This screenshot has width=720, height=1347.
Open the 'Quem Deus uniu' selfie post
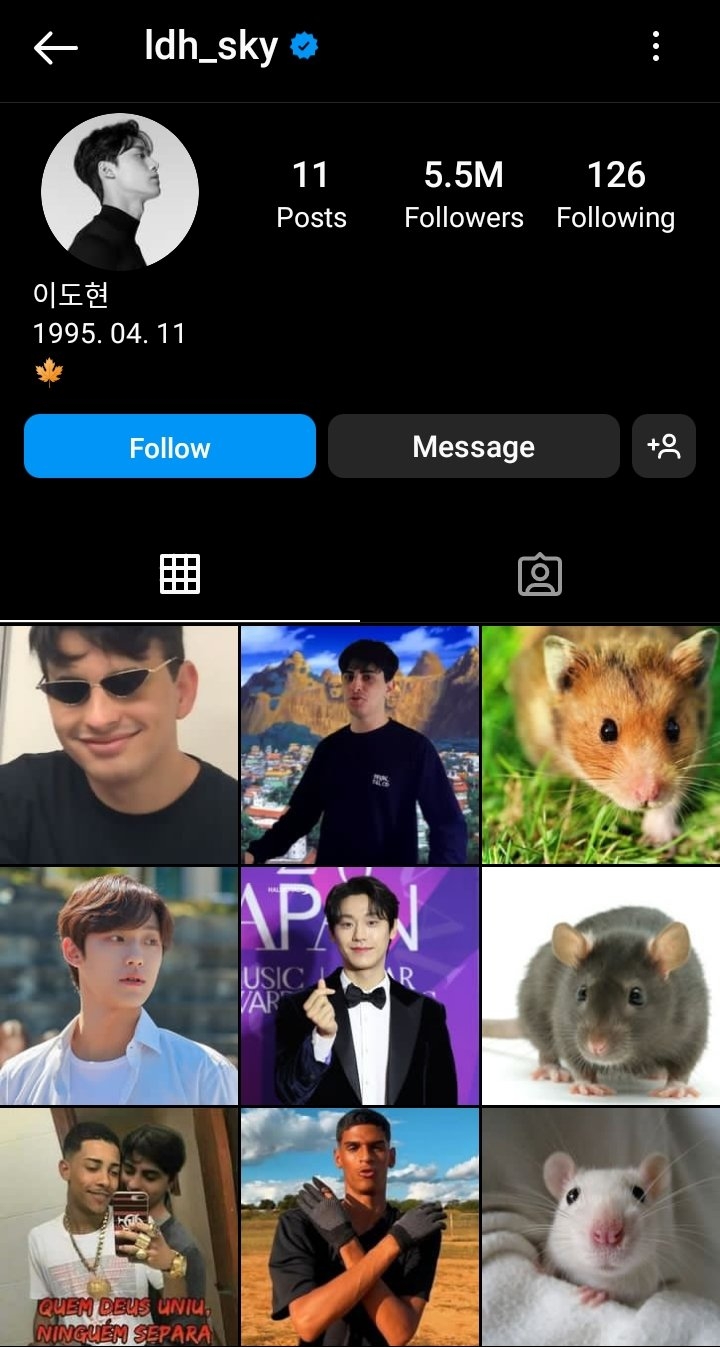[x=119, y=1226]
